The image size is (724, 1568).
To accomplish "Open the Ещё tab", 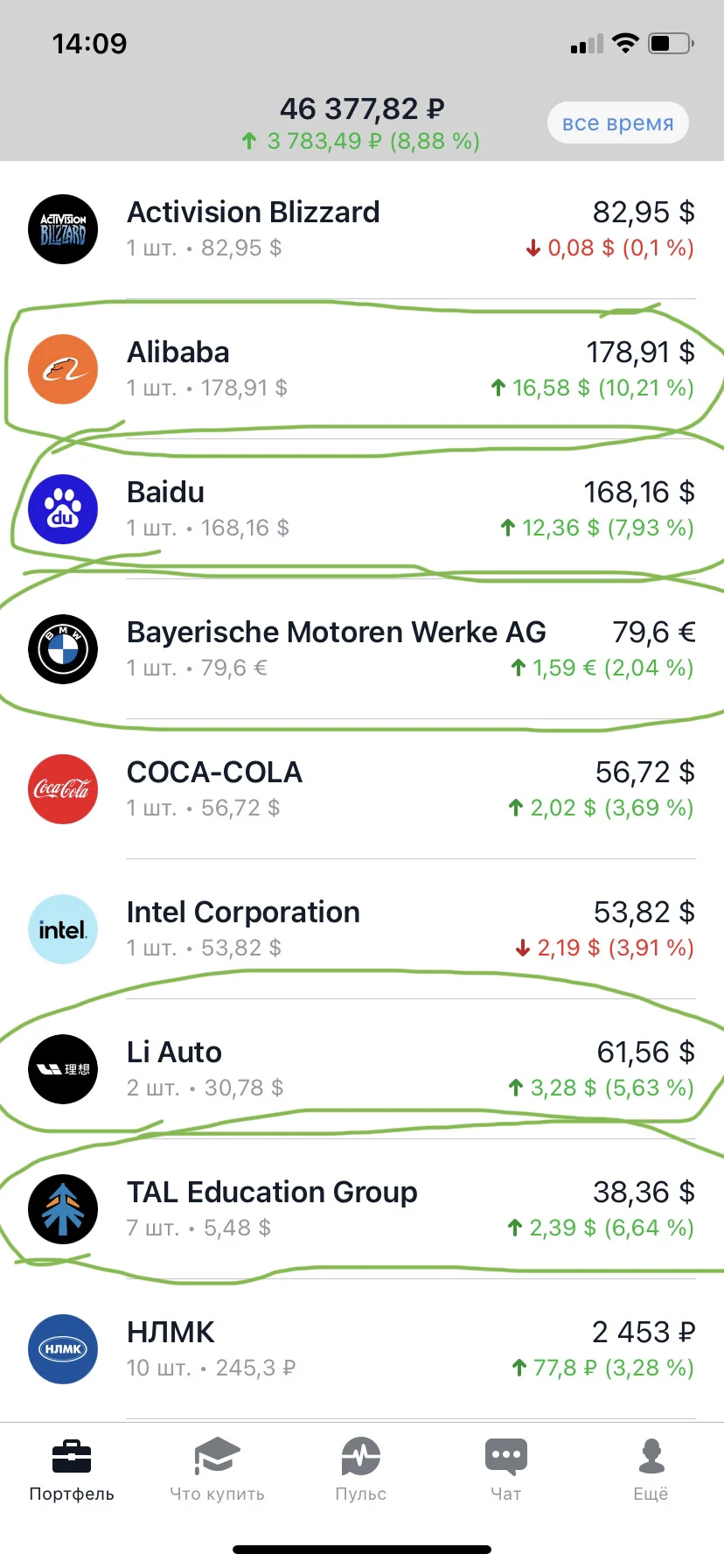I will coord(651,1470).
